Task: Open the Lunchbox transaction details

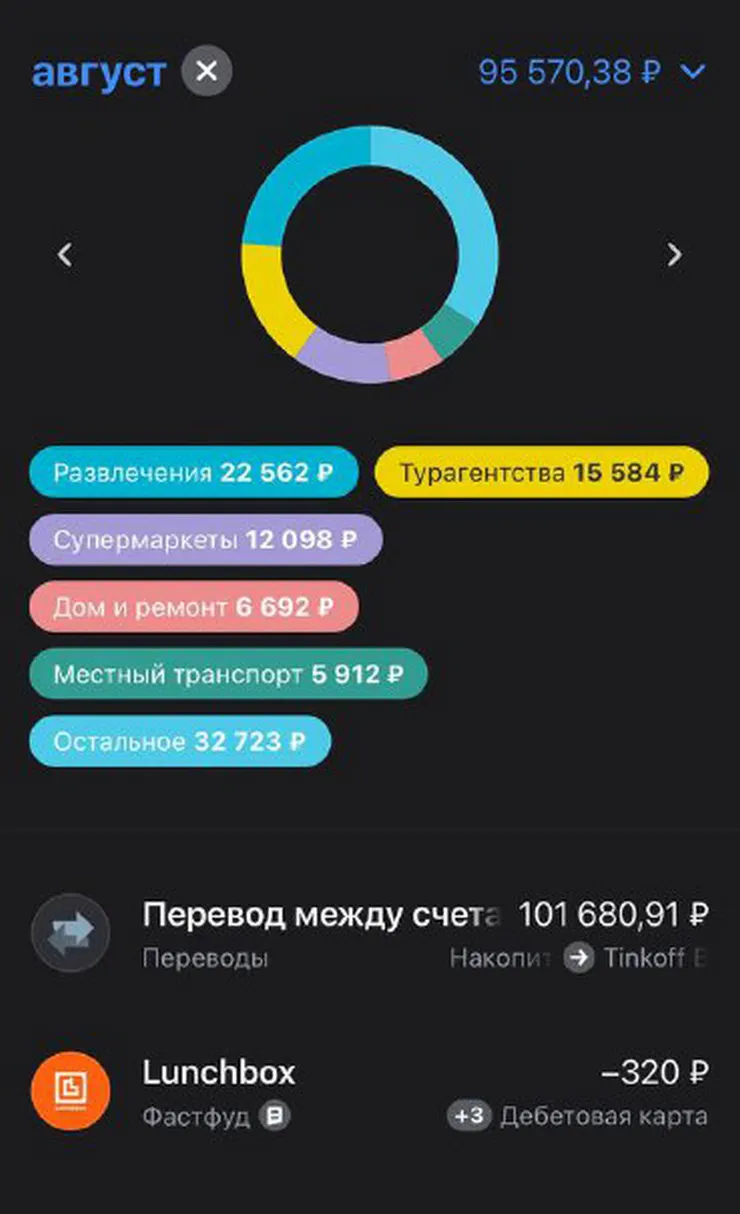Action: (x=370, y=1091)
